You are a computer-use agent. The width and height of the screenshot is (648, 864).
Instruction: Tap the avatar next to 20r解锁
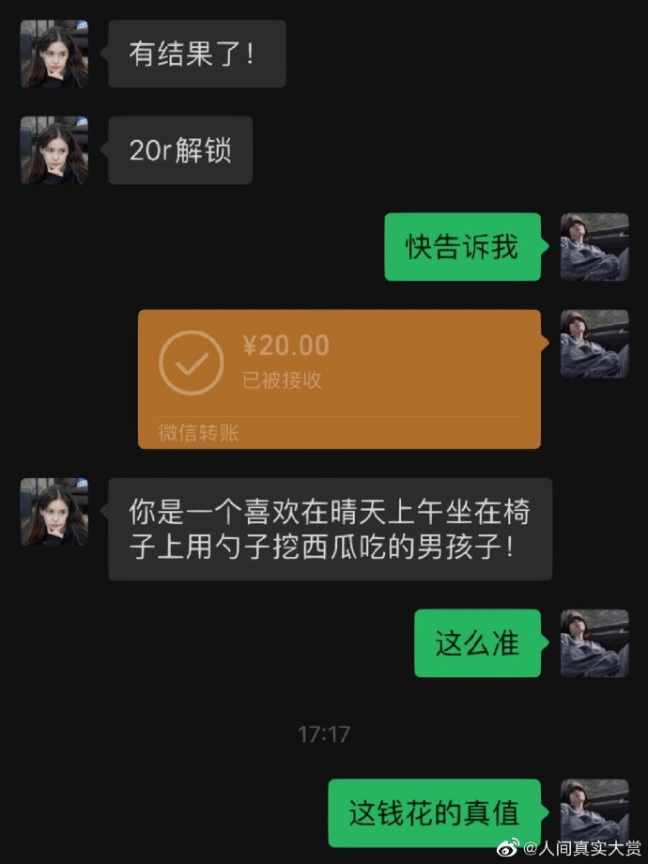[x=54, y=150]
